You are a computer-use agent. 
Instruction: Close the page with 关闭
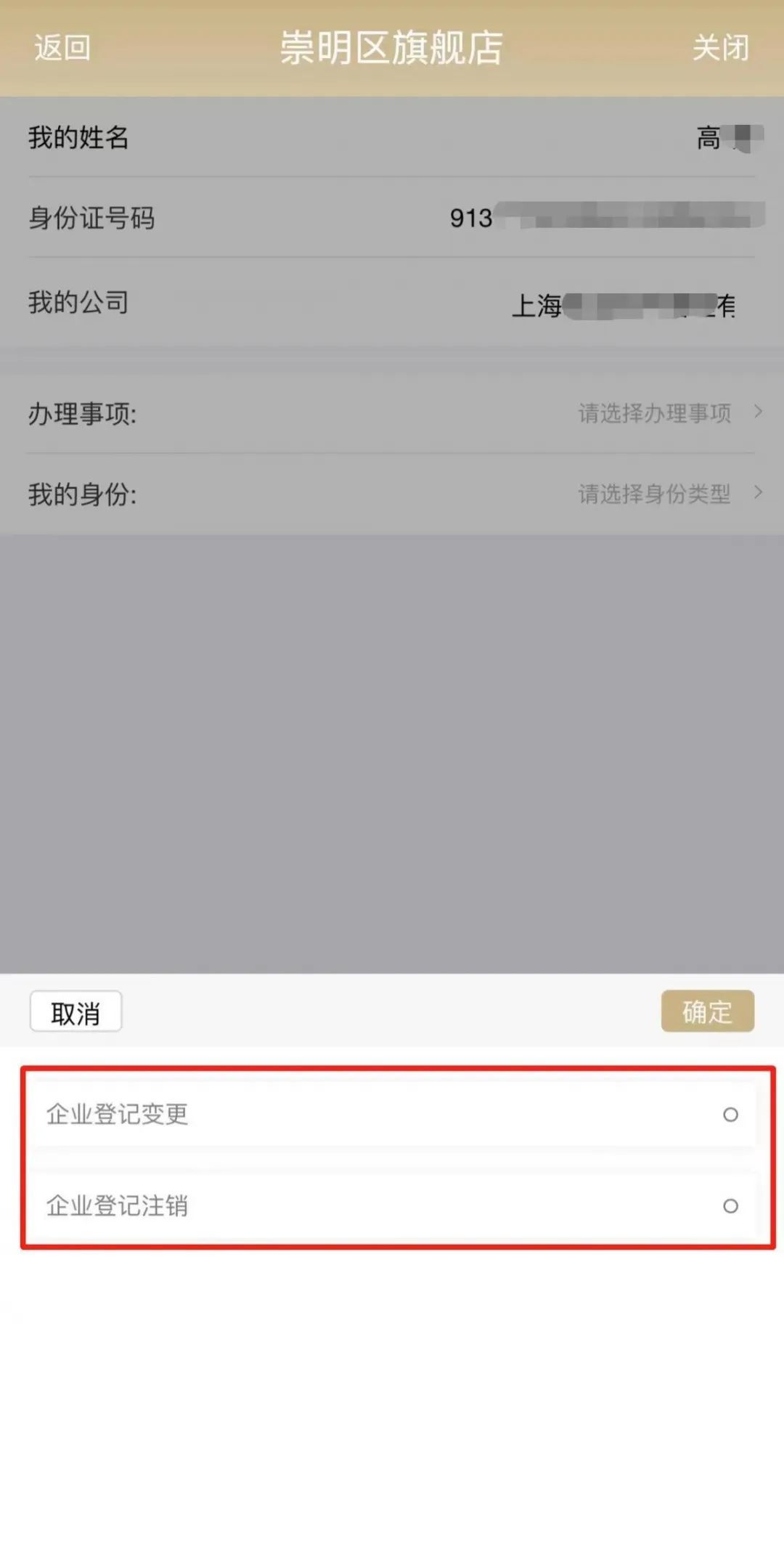pyautogui.click(x=720, y=48)
